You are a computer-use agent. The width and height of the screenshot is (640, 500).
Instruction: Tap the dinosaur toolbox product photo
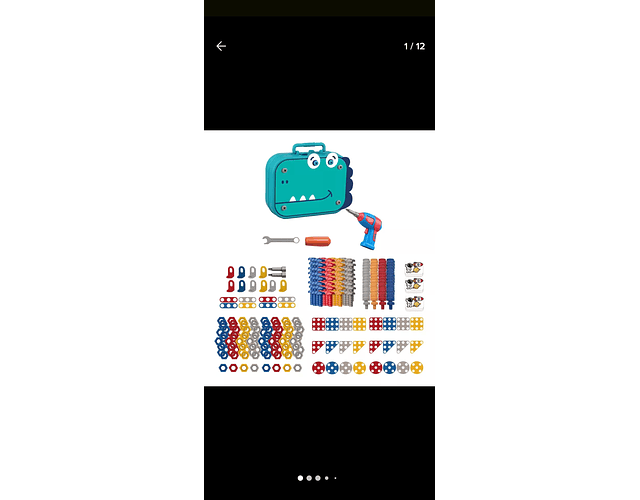pos(319,258)
